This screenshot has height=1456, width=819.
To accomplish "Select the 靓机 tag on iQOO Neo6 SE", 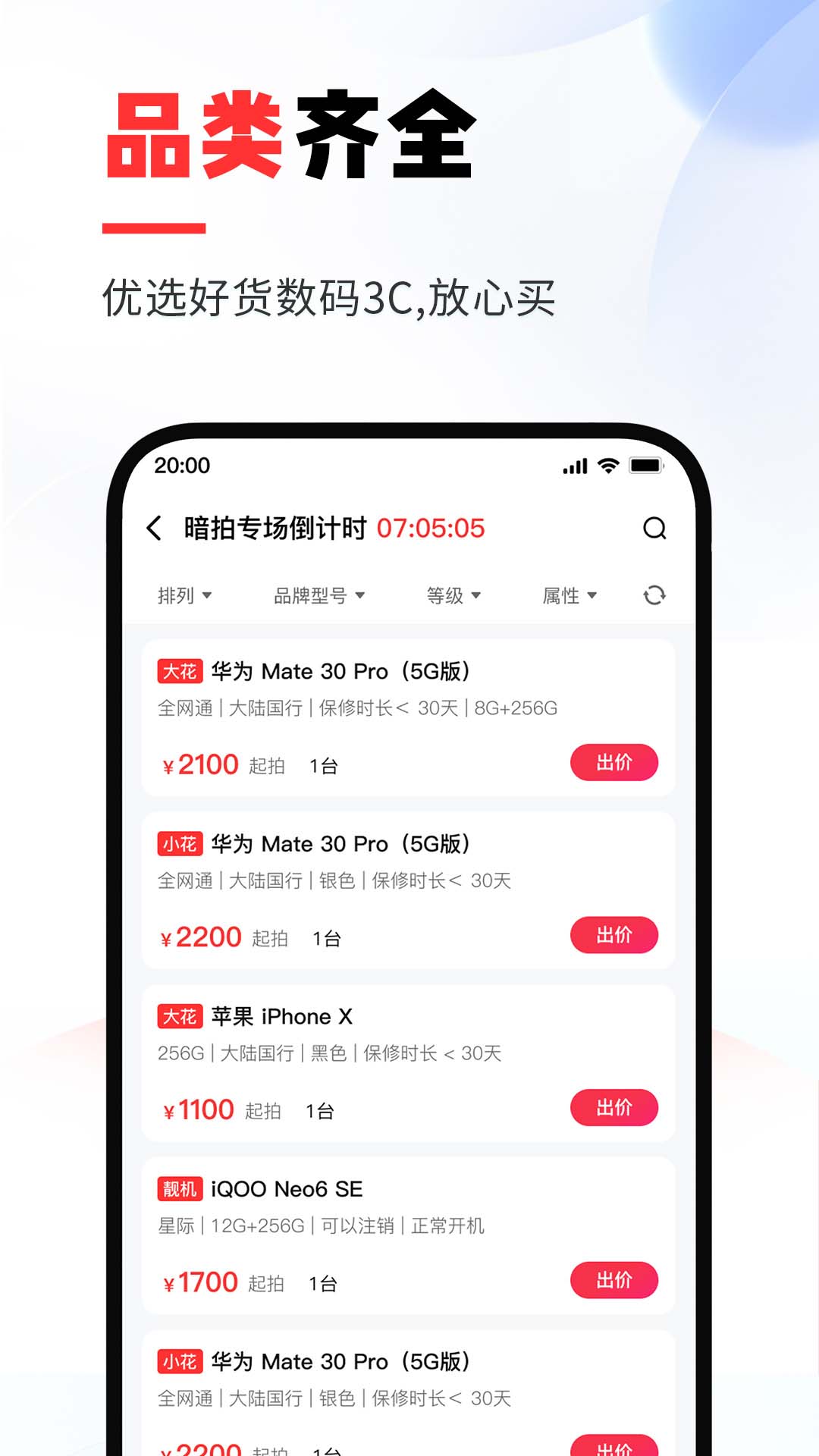I will 178,1189.
